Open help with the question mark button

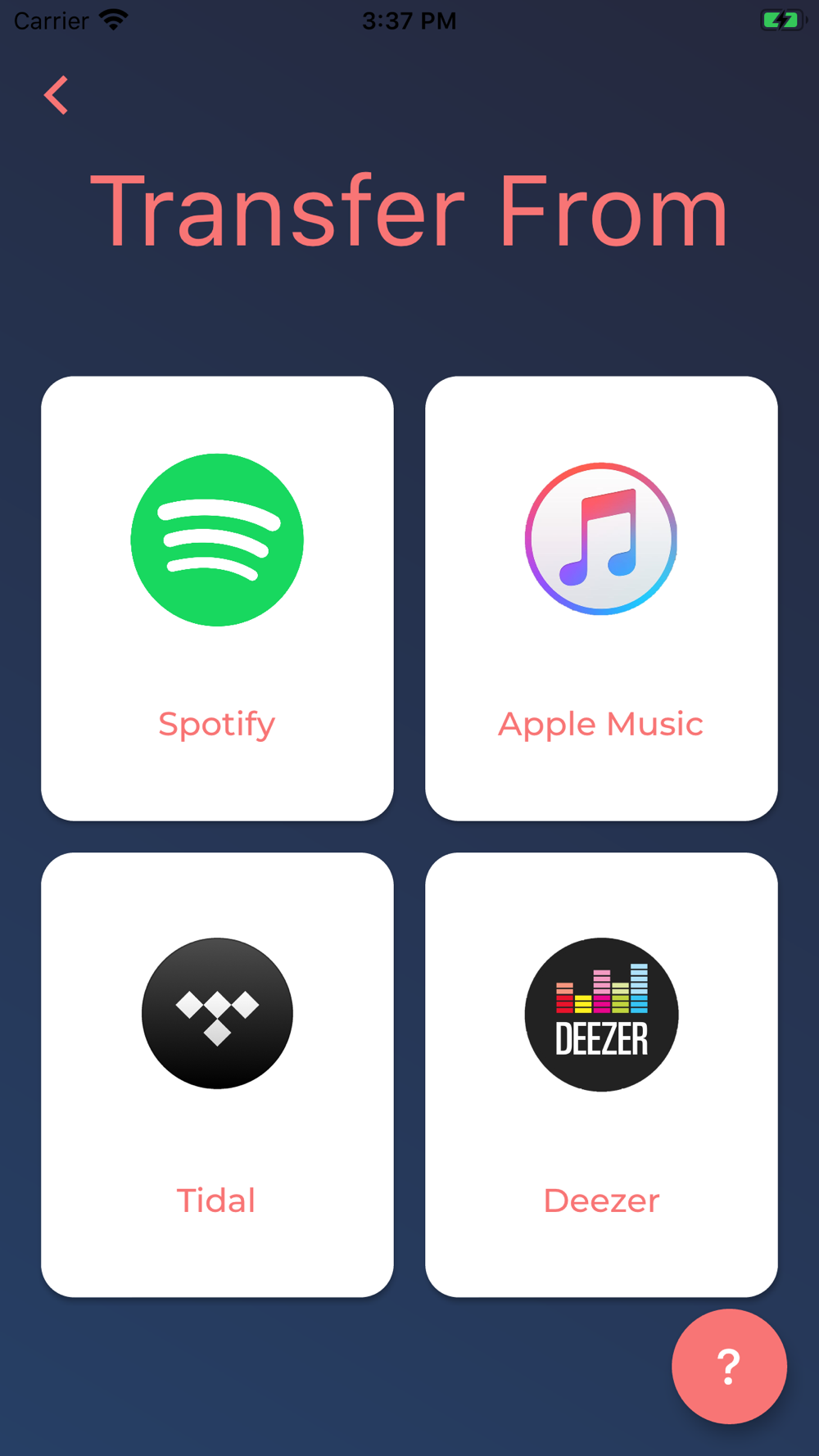click(x=729, y=1366)
